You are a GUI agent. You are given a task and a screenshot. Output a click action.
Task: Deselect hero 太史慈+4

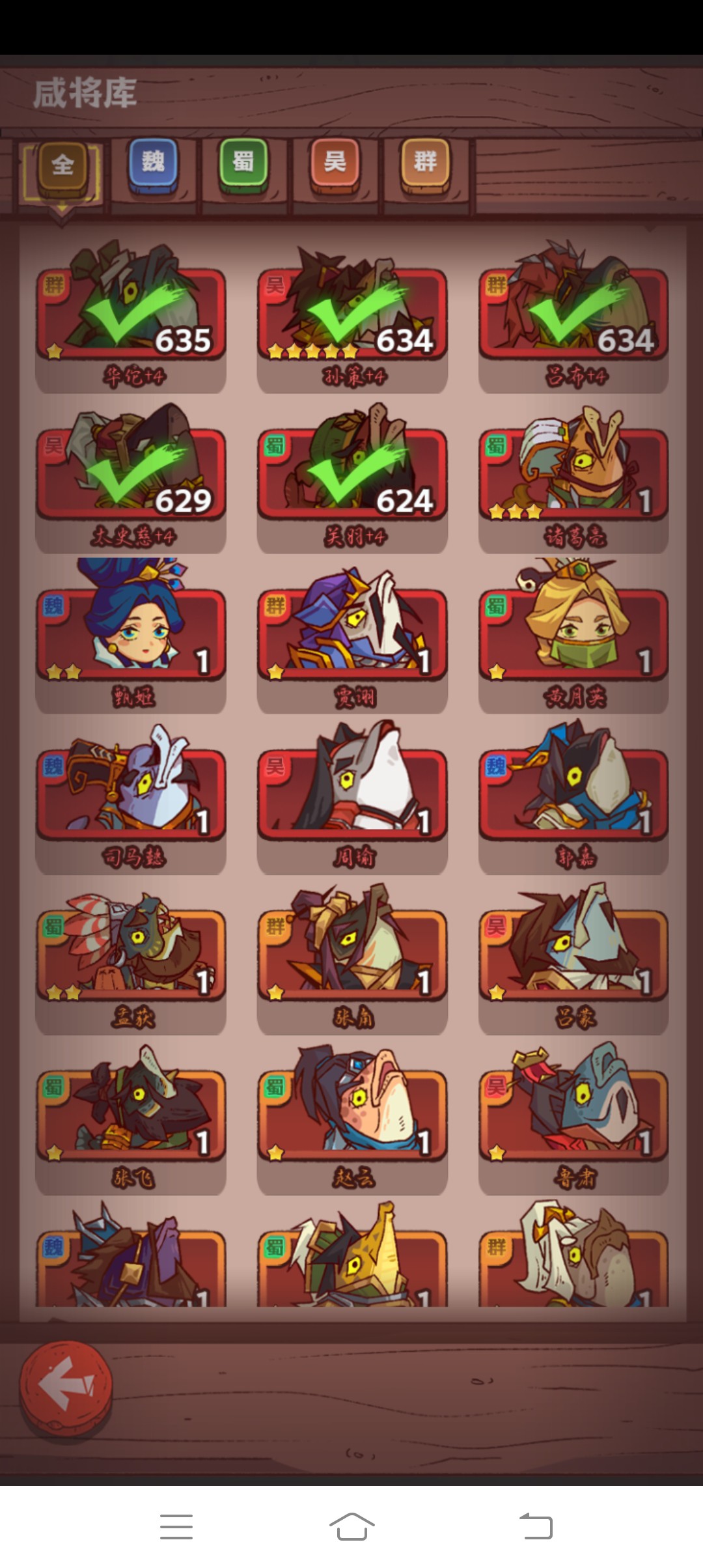coord(131,473)
